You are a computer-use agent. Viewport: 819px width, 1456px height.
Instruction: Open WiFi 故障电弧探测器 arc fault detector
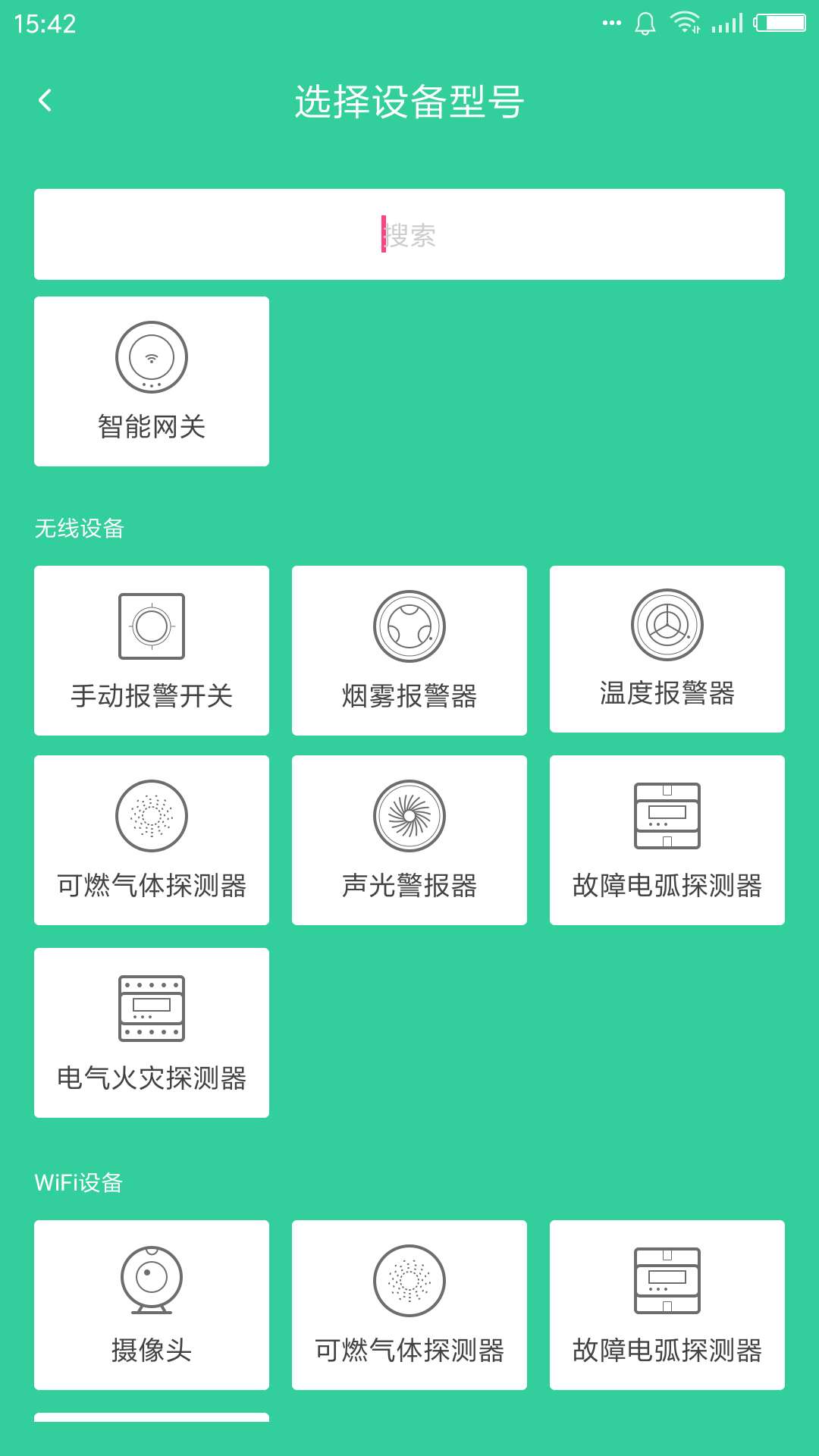667,1303
